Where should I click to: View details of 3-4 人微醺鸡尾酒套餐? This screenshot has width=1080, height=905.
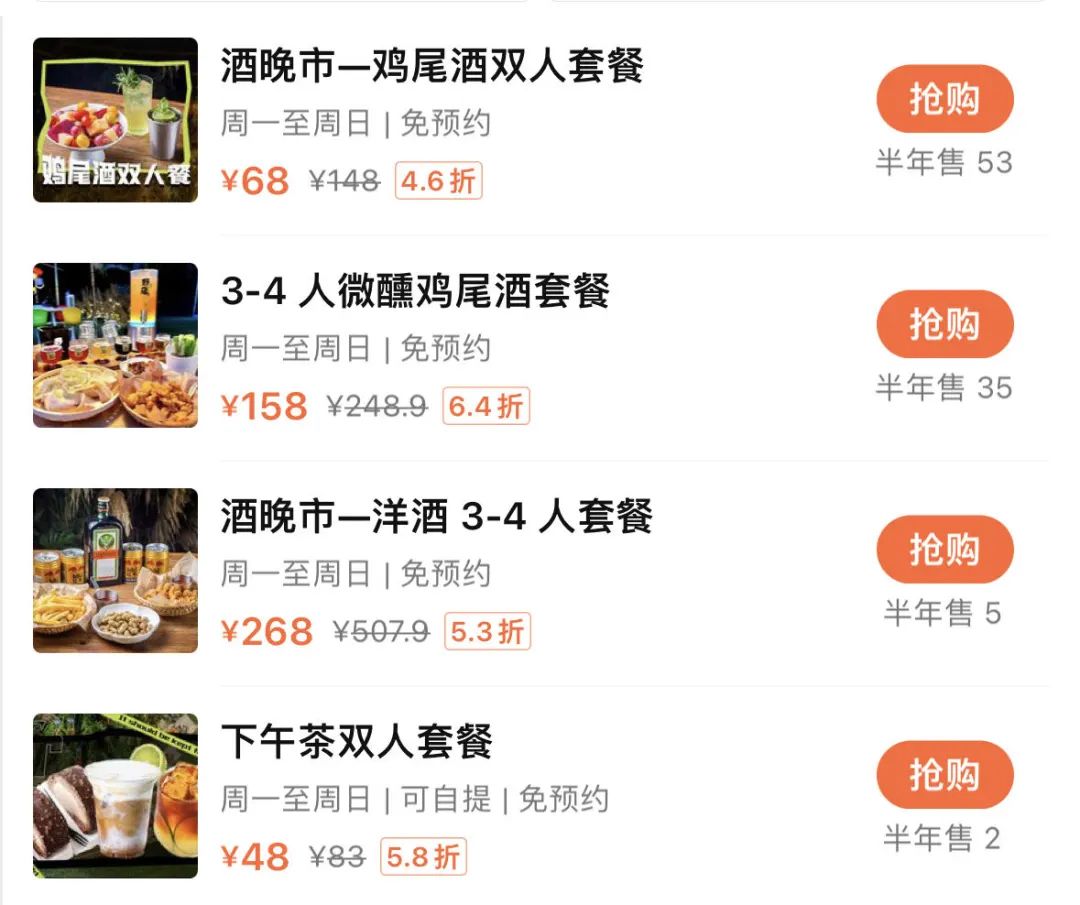(x=415, y=292)
